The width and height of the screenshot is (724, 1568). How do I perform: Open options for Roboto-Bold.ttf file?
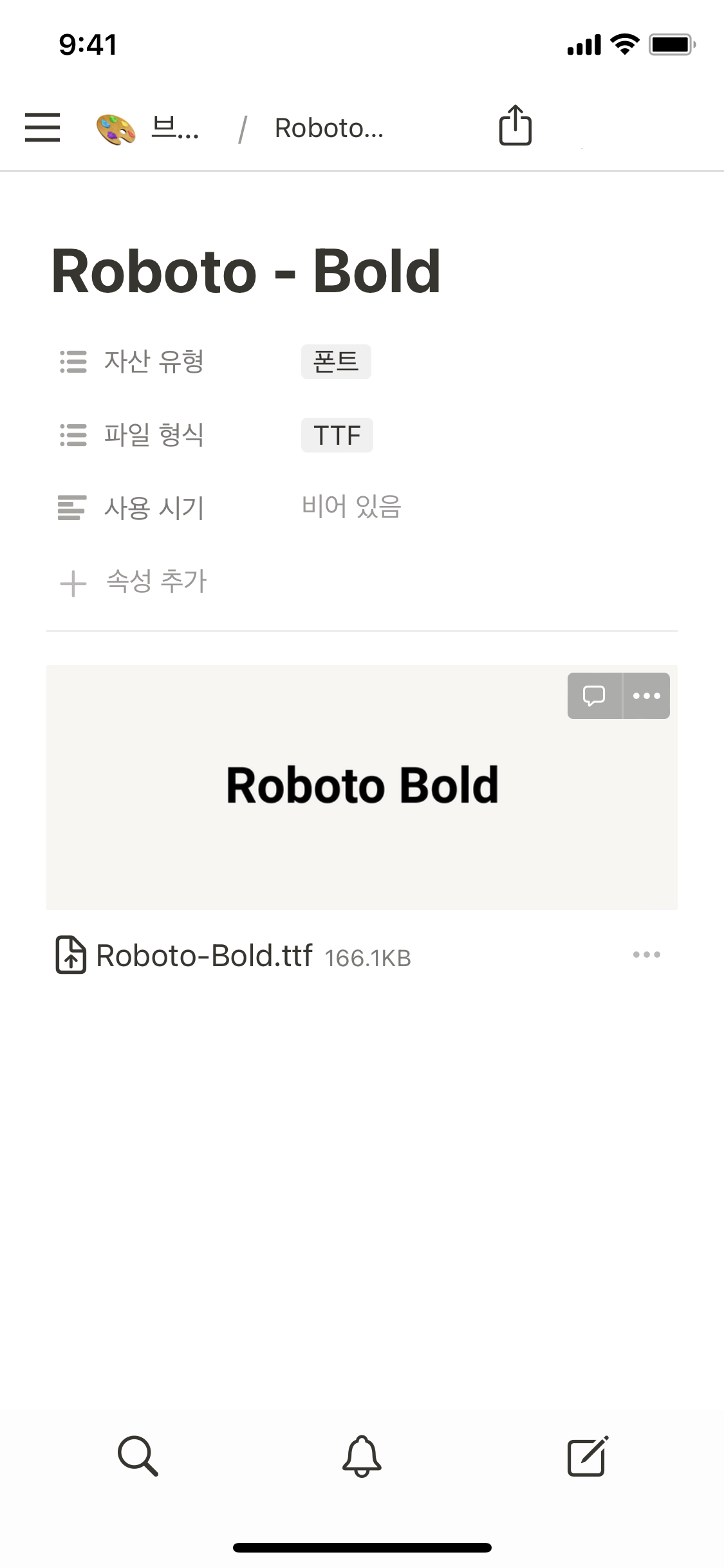tap(647, 955)
